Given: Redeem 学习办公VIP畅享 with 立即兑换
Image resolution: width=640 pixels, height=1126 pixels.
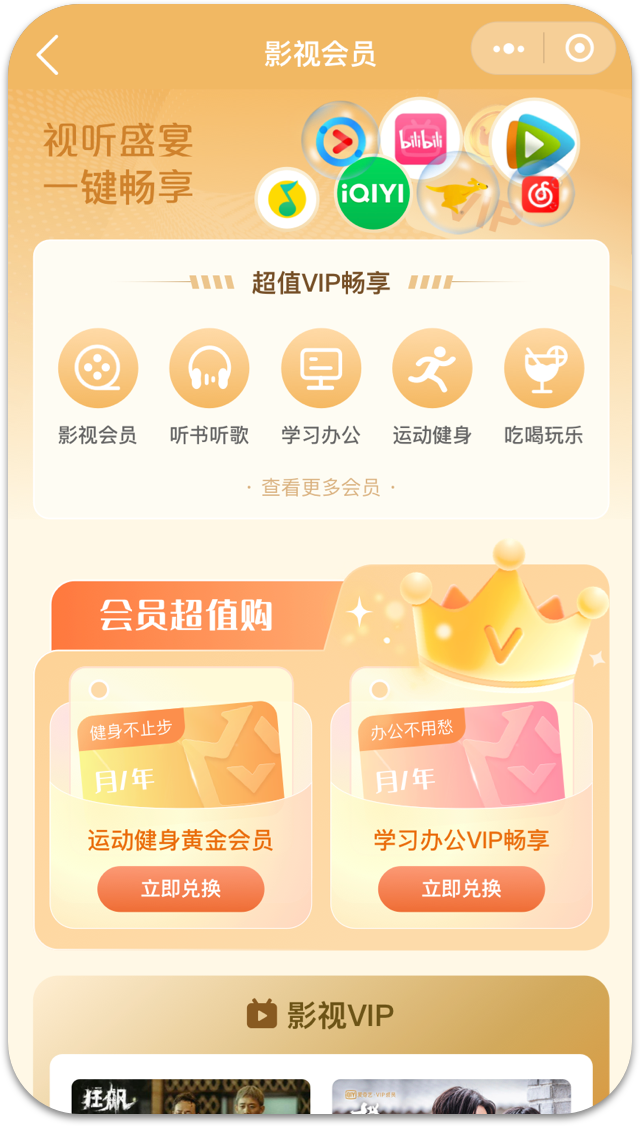Looking at the screenshot, I should [461, 889].
